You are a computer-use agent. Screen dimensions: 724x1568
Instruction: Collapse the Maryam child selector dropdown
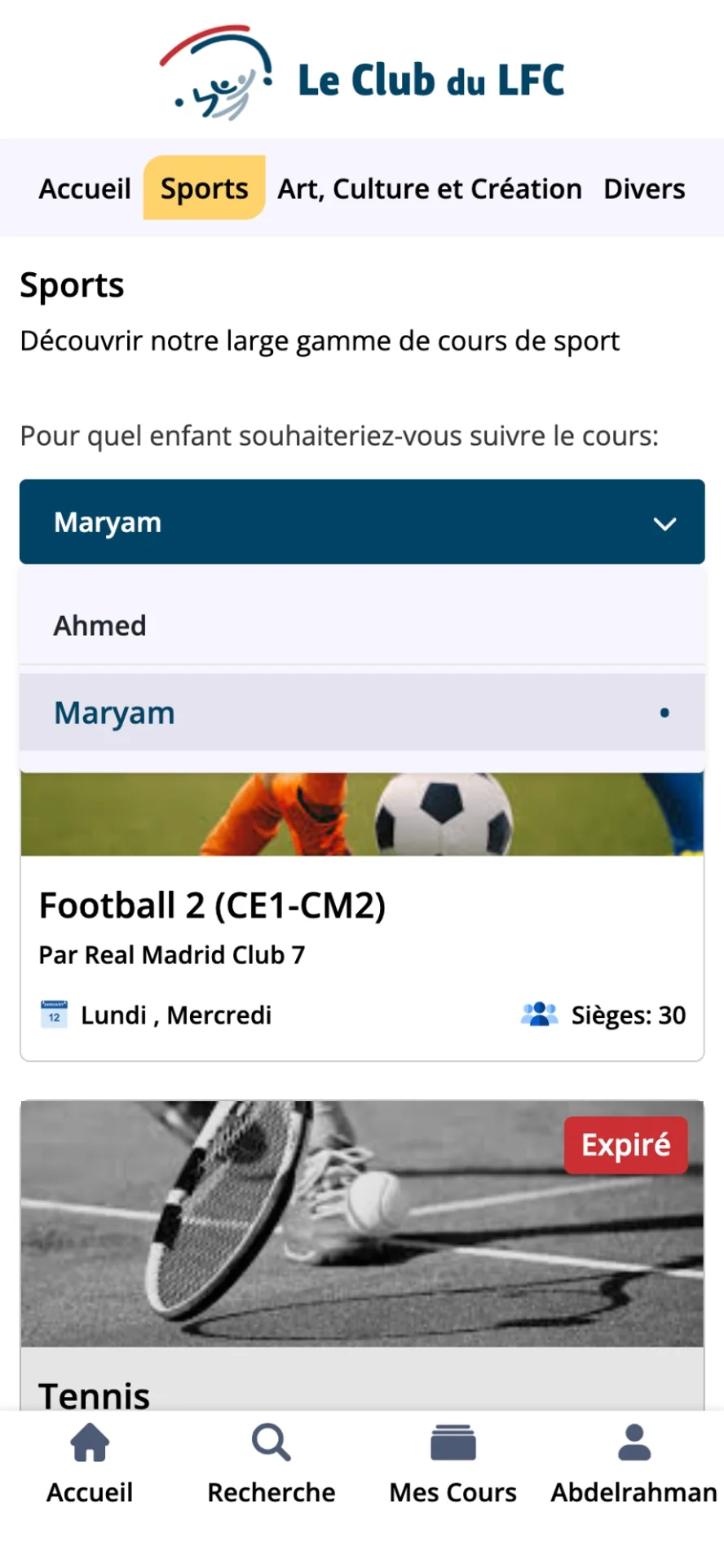click(x=362, y=522)
